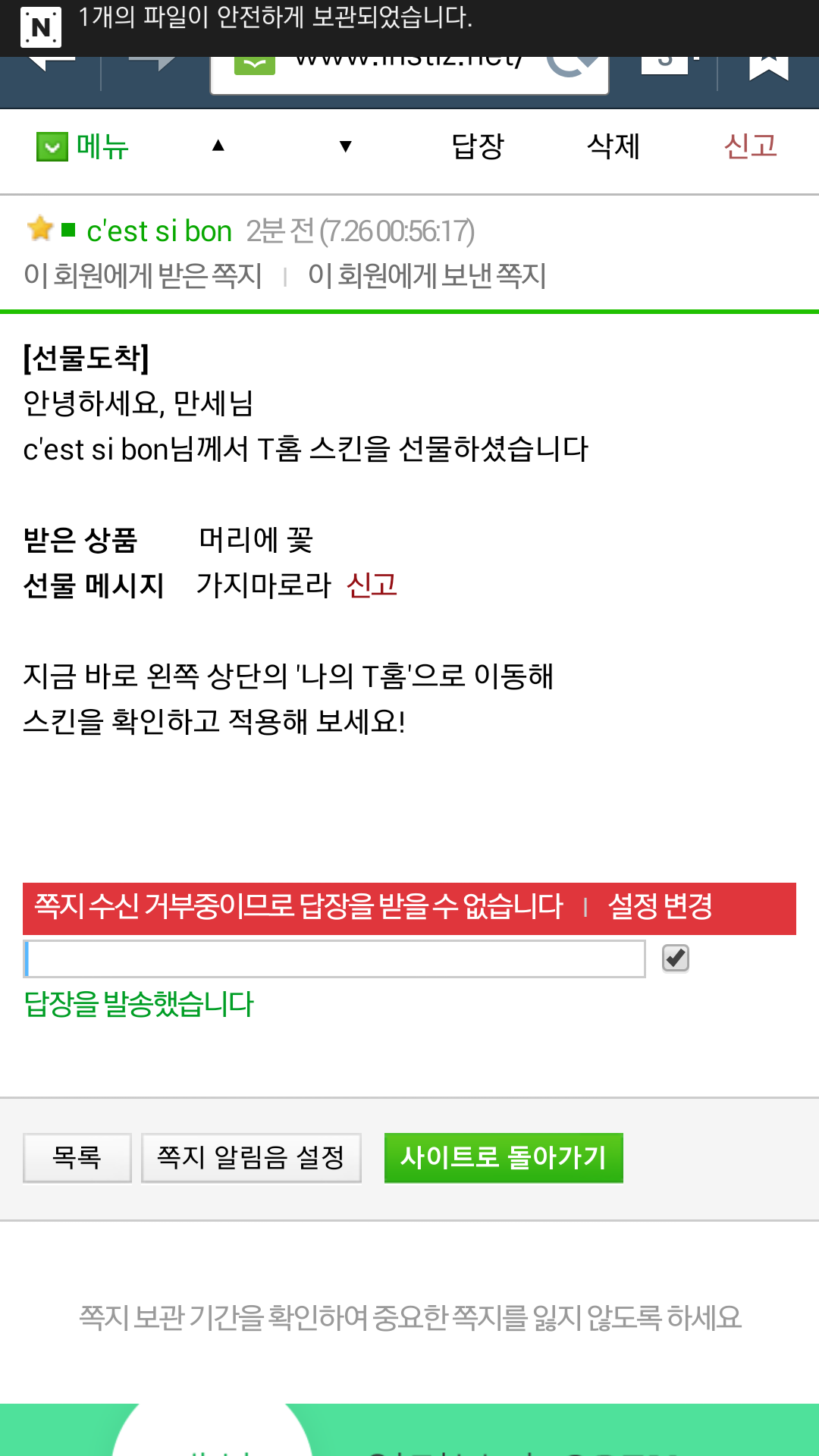
Task: Click the 목록 button
Action: click(x=76, y=1157)
